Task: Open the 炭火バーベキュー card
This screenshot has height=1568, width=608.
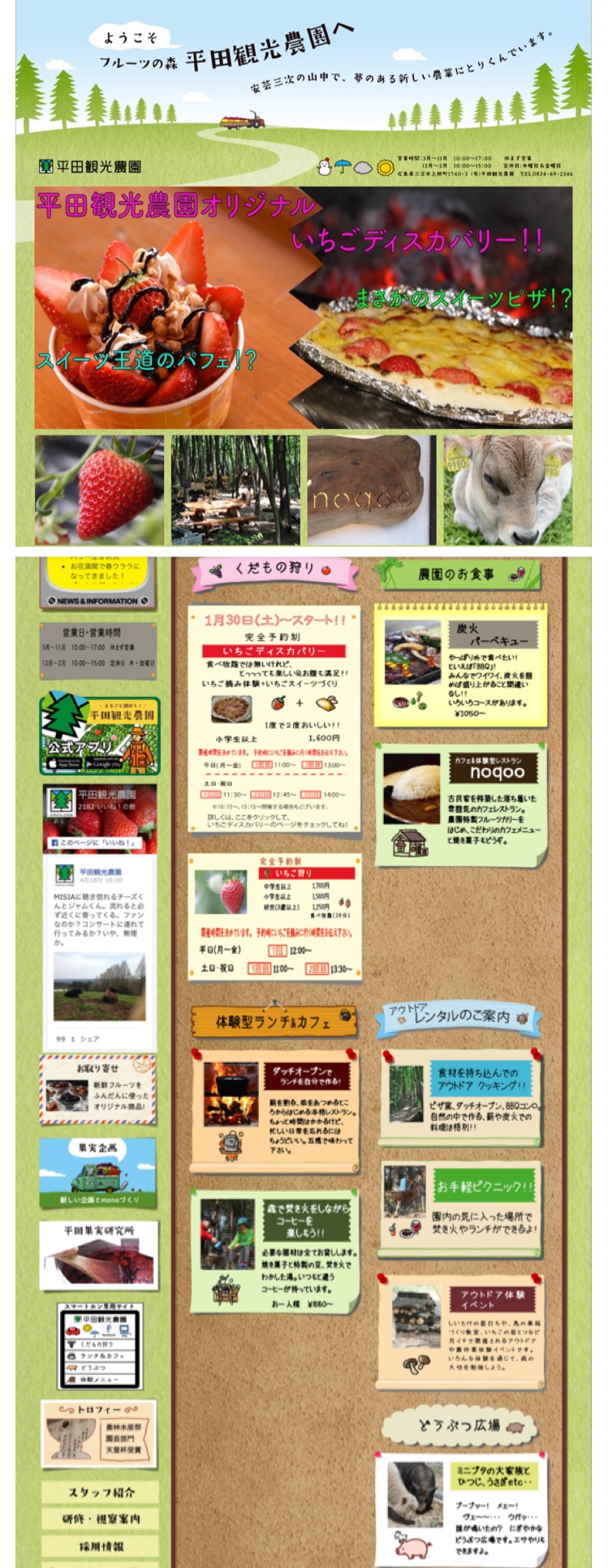Action: pos(461,664)
